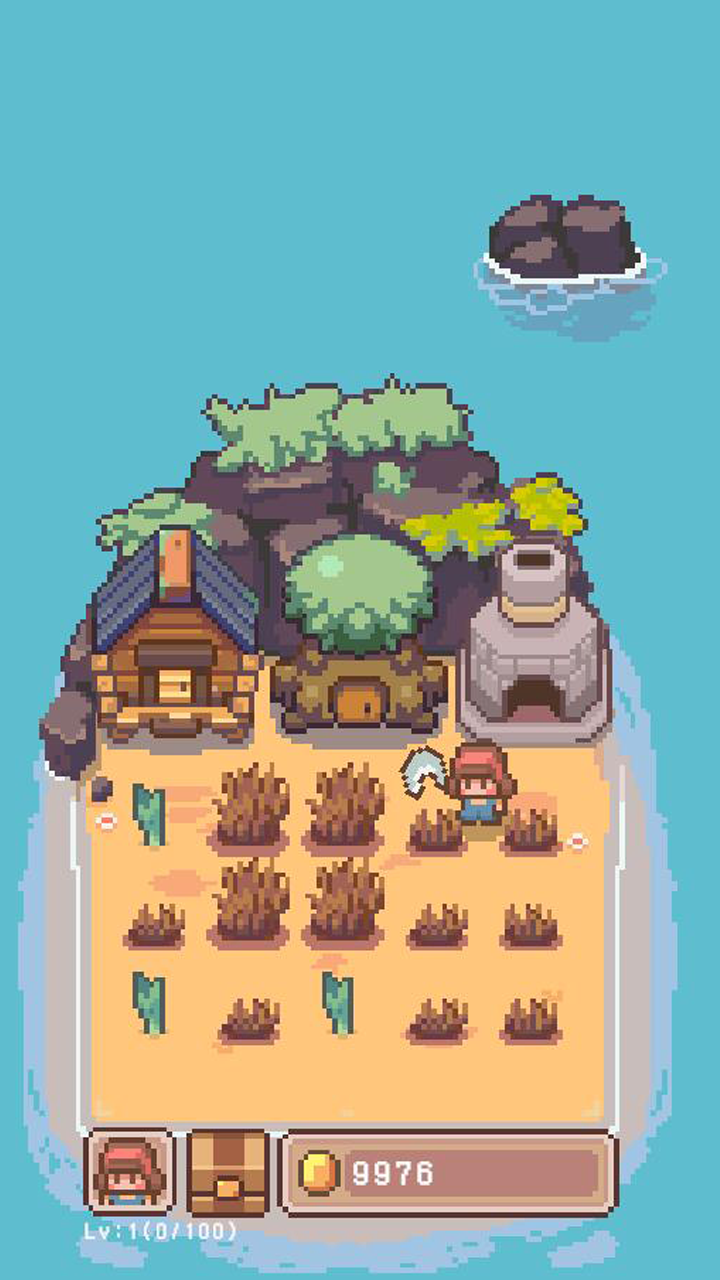Screen dimensions: 720x1280
Task: Open the character profile portrait
Action: point(129,1171)
